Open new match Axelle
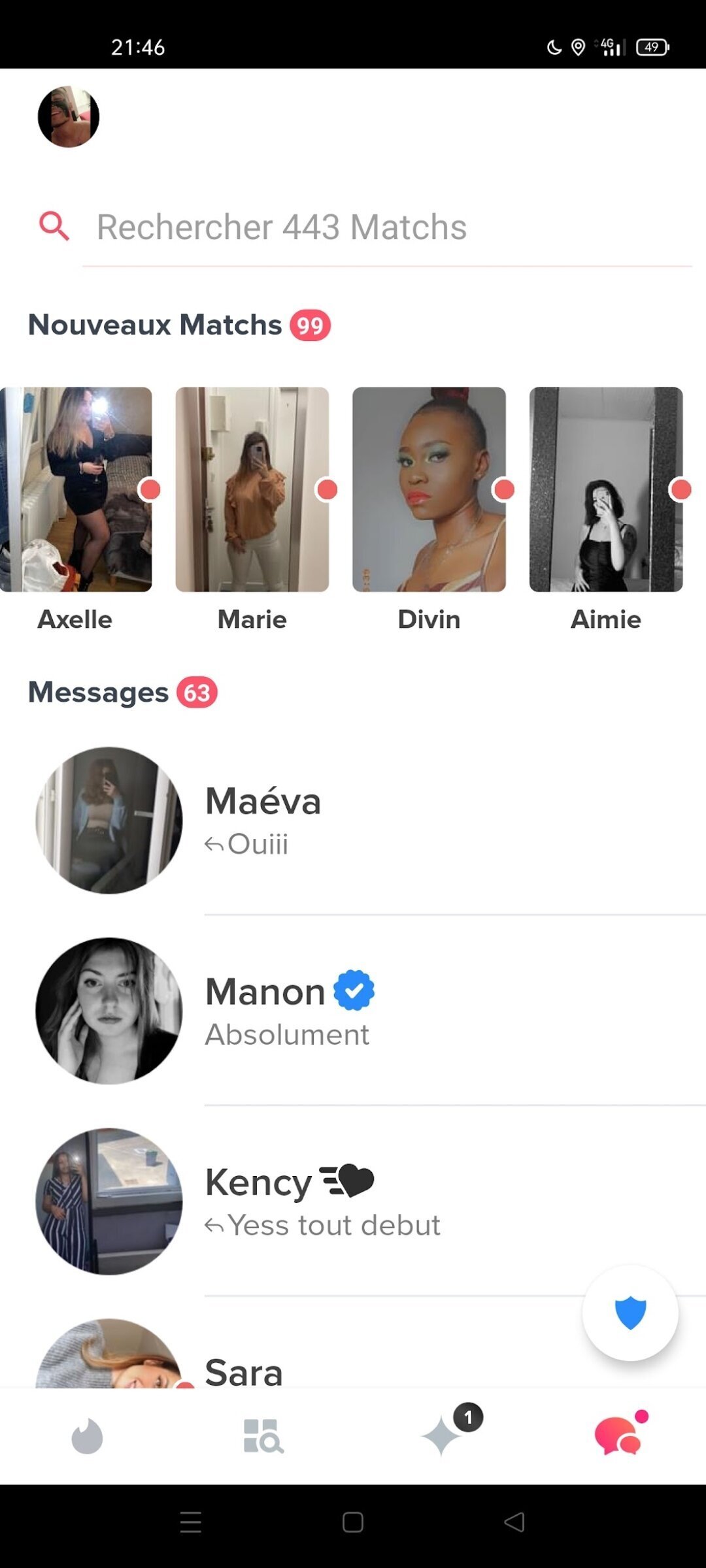The image size is (706, 1568). click(76, 490)
